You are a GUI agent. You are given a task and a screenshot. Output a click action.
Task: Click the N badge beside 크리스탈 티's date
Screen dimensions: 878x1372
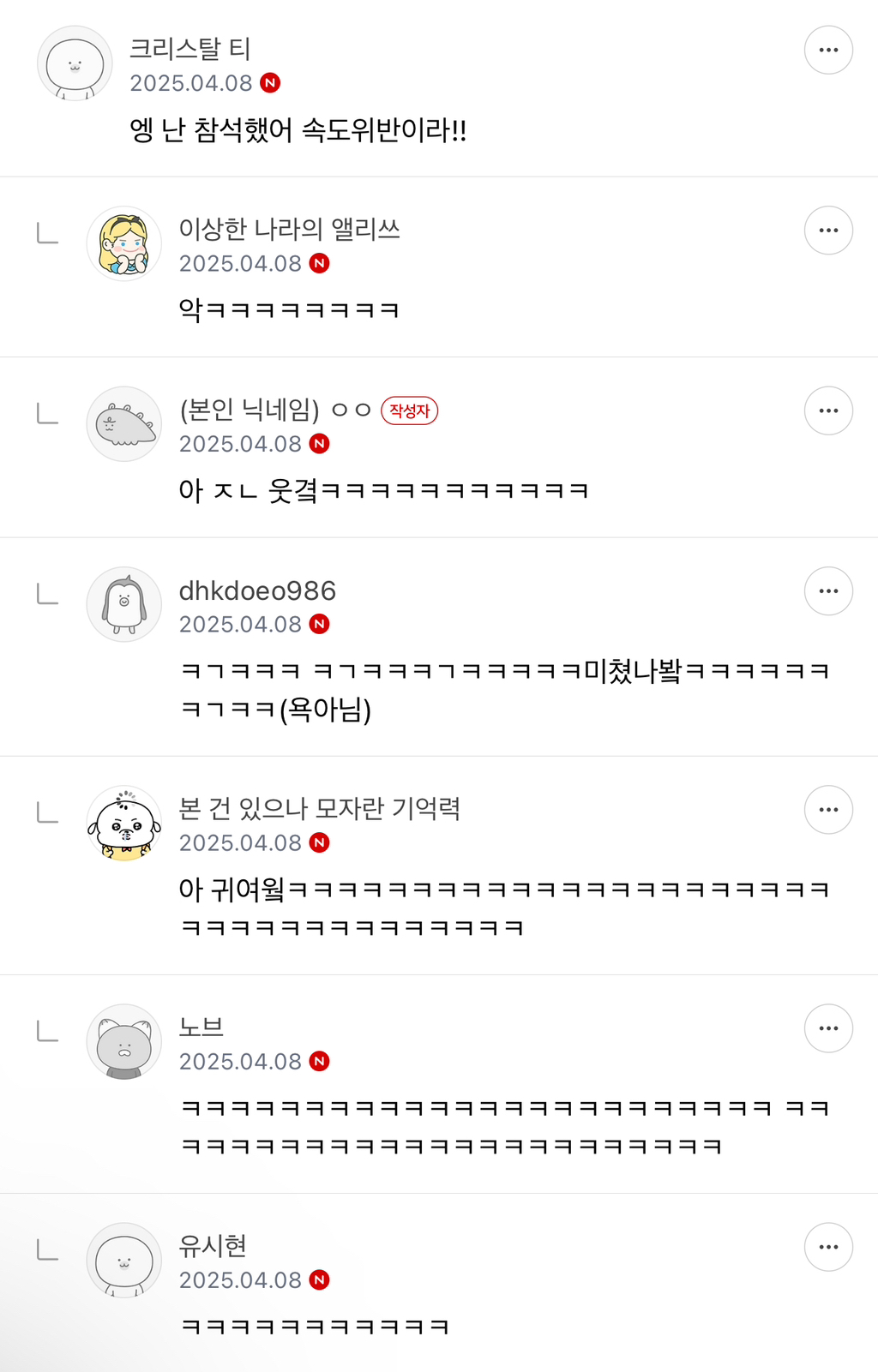click(x=270, y=83)
